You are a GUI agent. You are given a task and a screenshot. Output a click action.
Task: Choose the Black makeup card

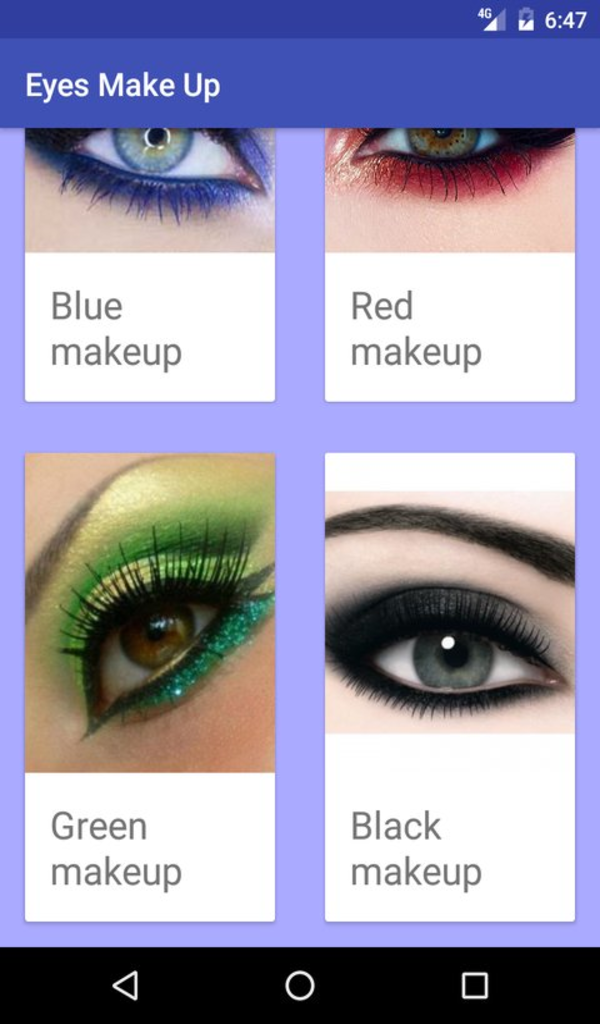[x=450, y=686]
